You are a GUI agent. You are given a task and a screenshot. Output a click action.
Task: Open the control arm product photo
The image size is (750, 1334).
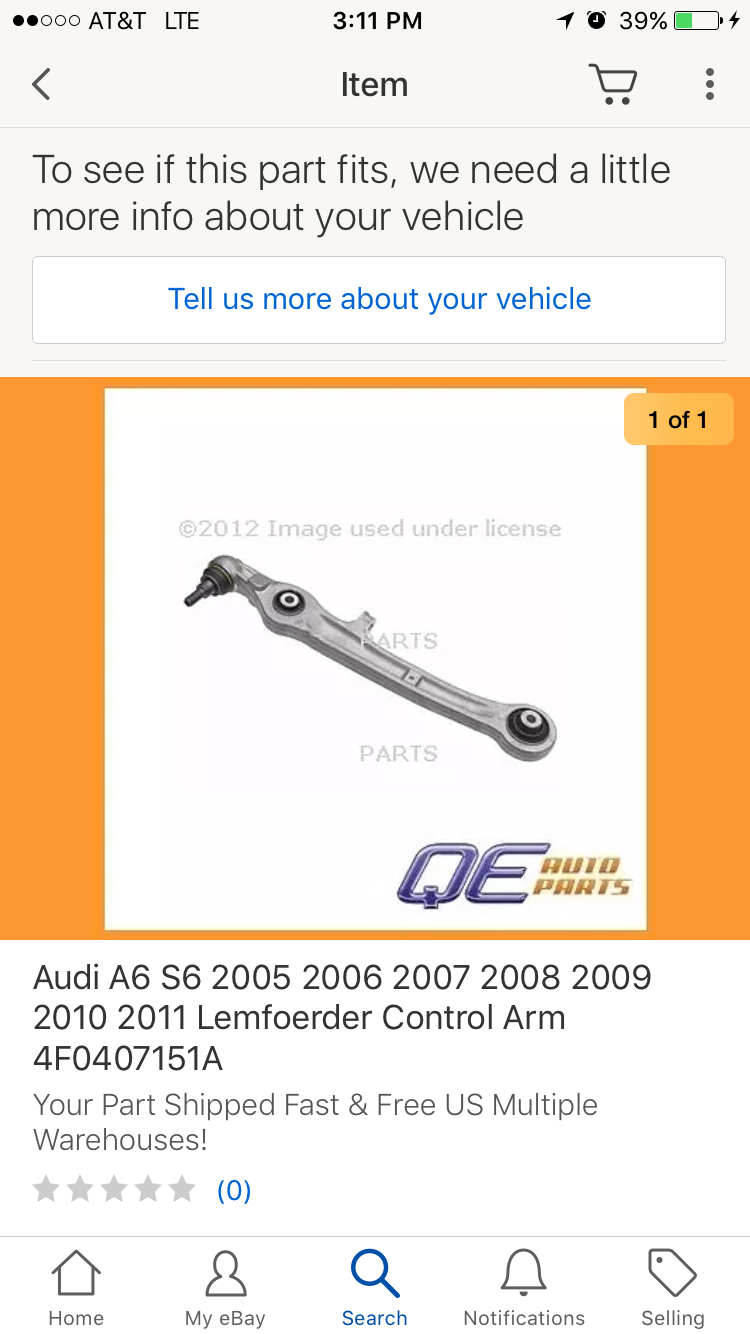(x=375, y=655)
